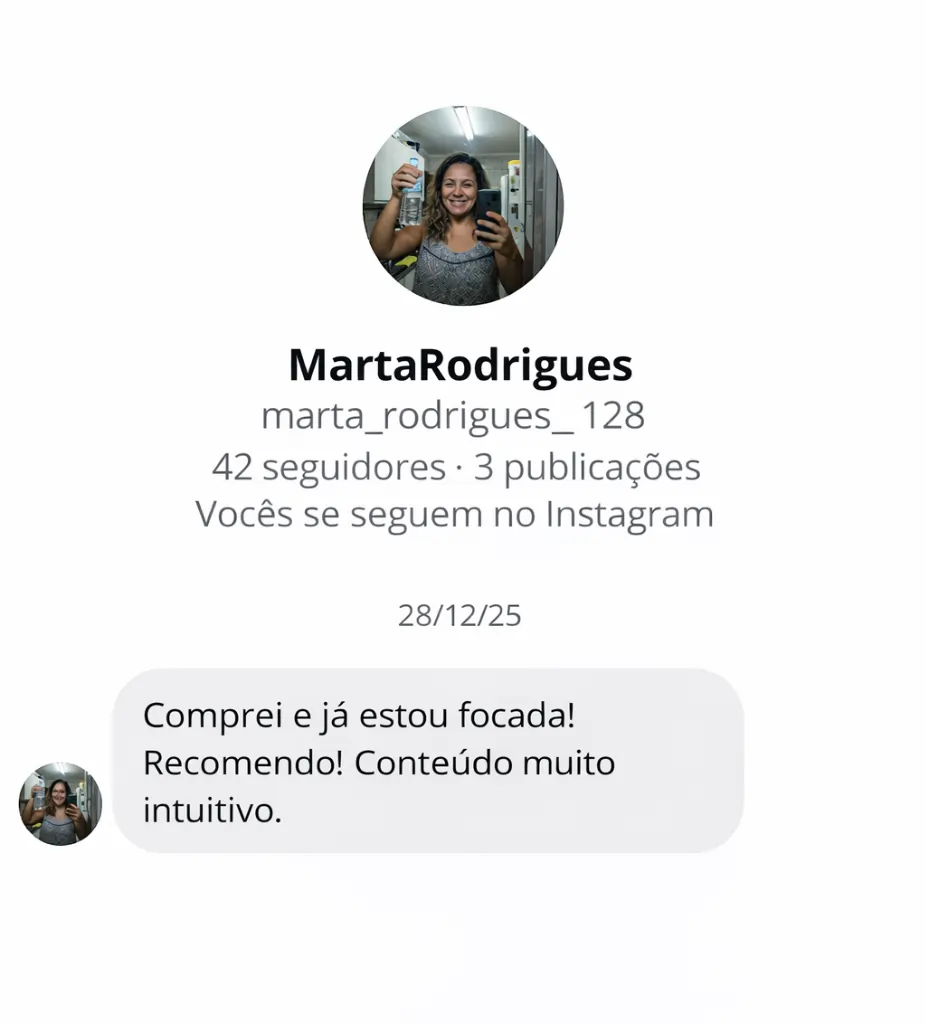Select the username marta_rodrigues_128
The height and width of the screenshot is (1024, 926).
(455, 417)
